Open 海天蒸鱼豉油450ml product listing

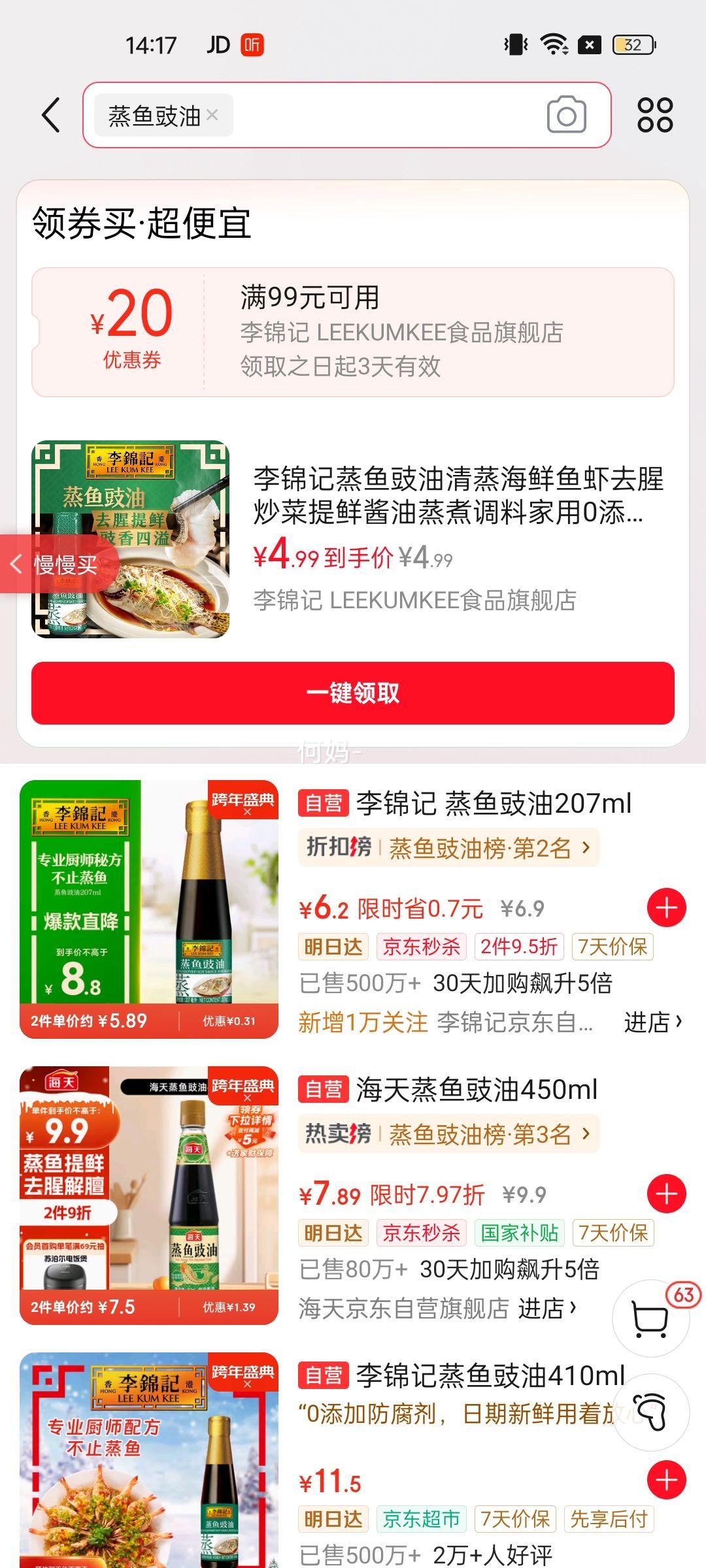[477, 1090]
